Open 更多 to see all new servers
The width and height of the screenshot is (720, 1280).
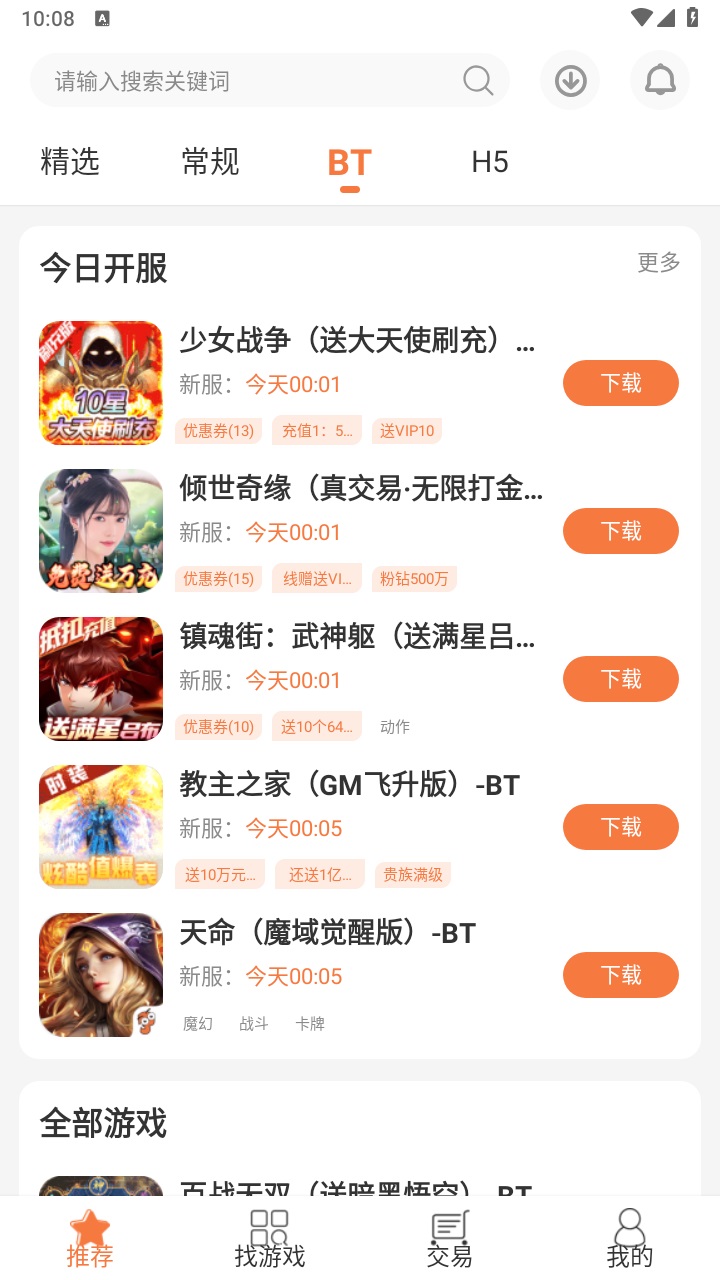coord(657,262)
